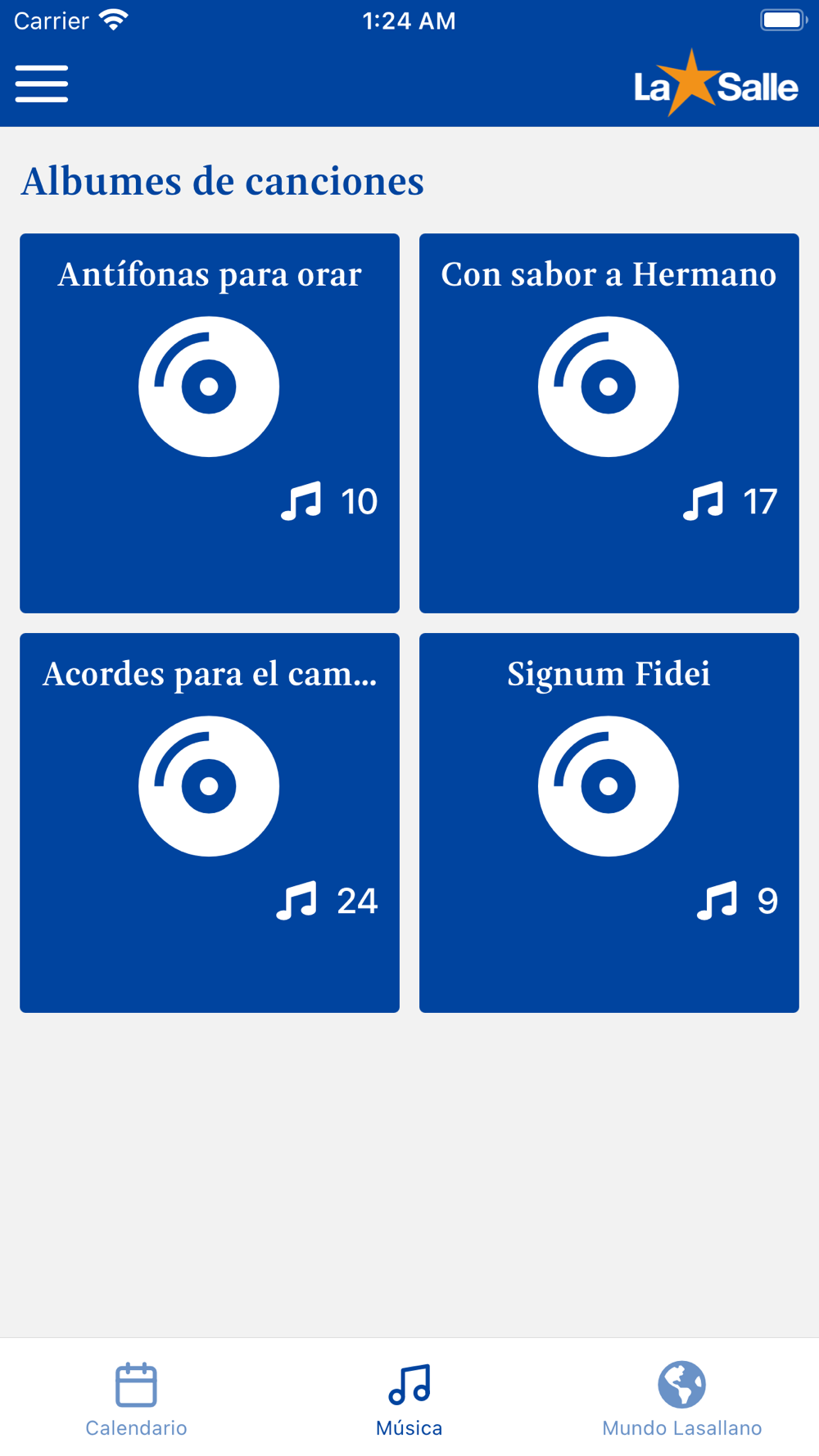Select the Música tab

click(x=409, y=1399)
